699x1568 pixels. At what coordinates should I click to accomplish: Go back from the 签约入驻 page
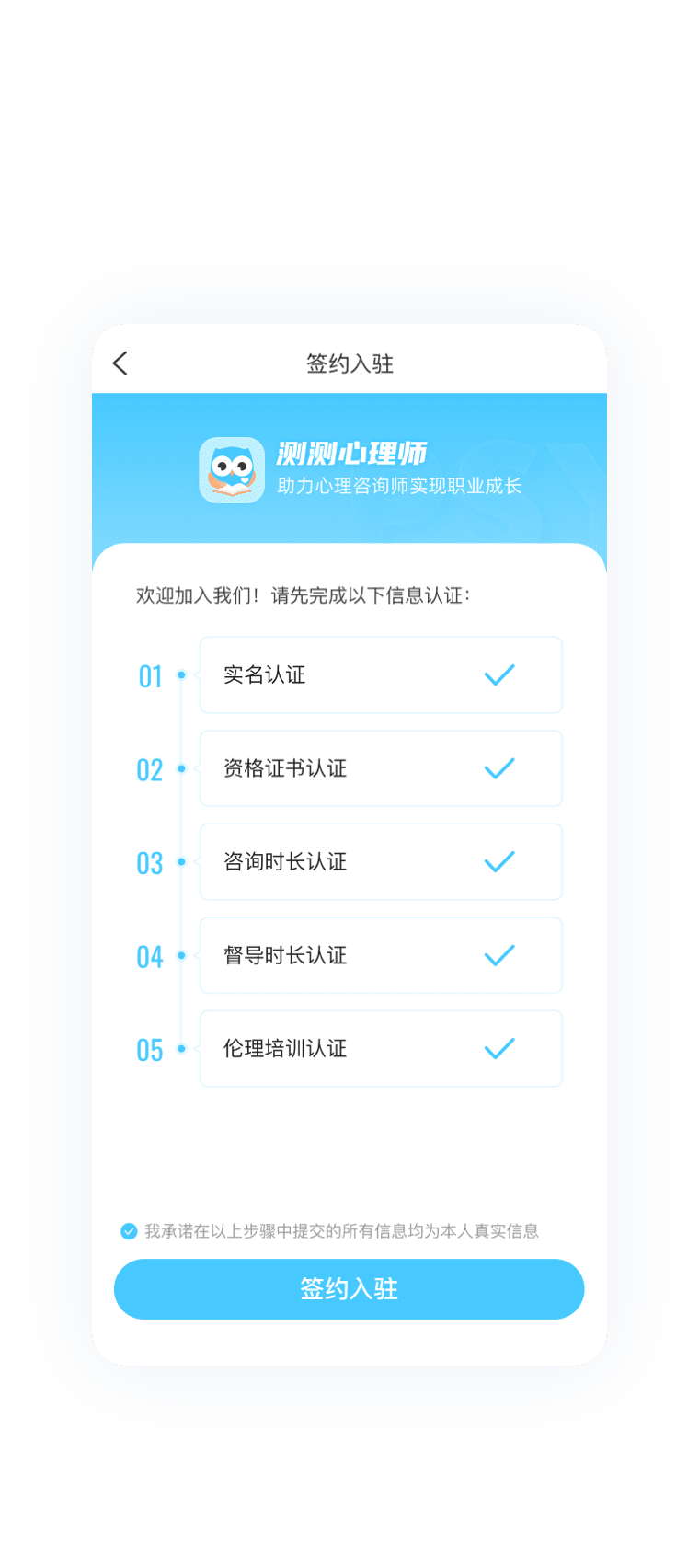[x=120, y=363]
